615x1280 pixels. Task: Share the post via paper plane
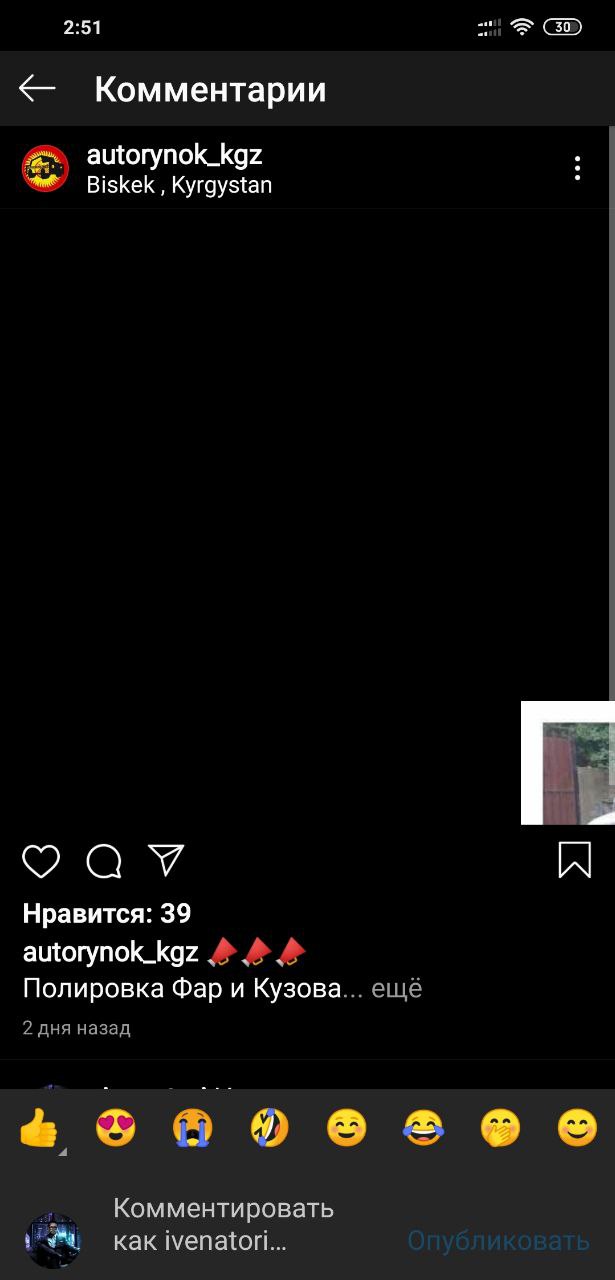click(x=166, y=861)
